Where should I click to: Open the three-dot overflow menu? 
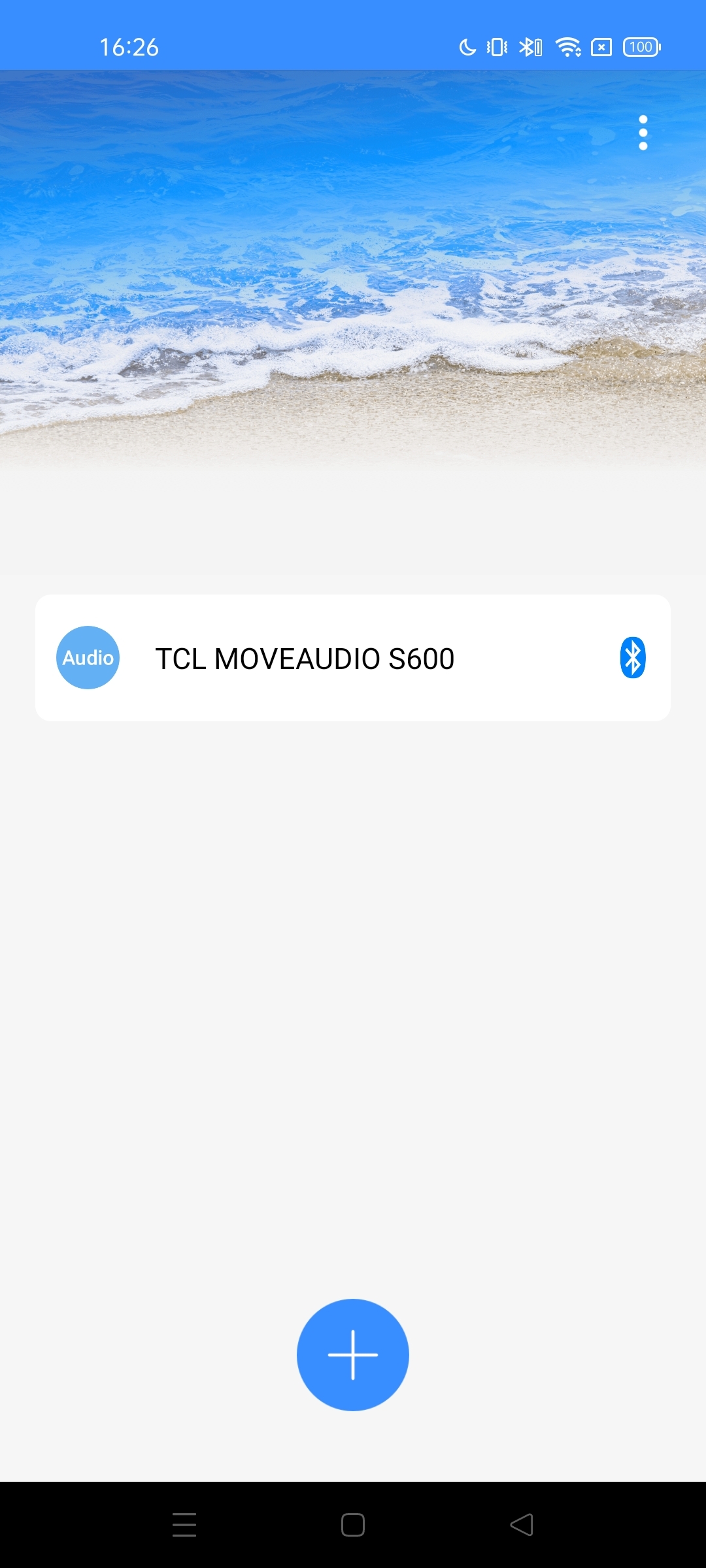pyautogui.click(x=643, y=133)
